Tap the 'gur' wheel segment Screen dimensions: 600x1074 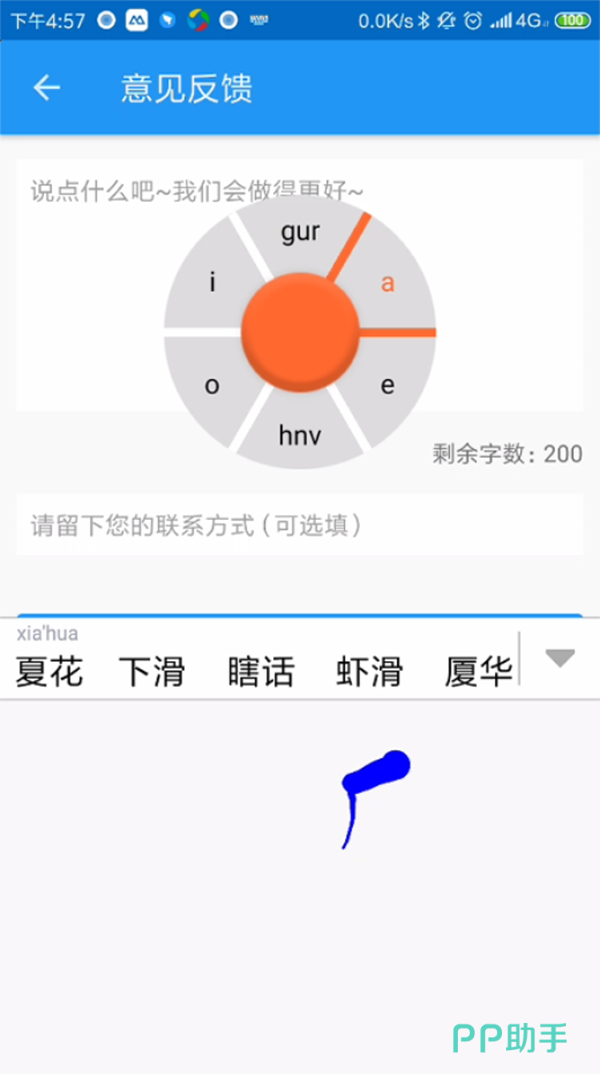click(300, 233)
